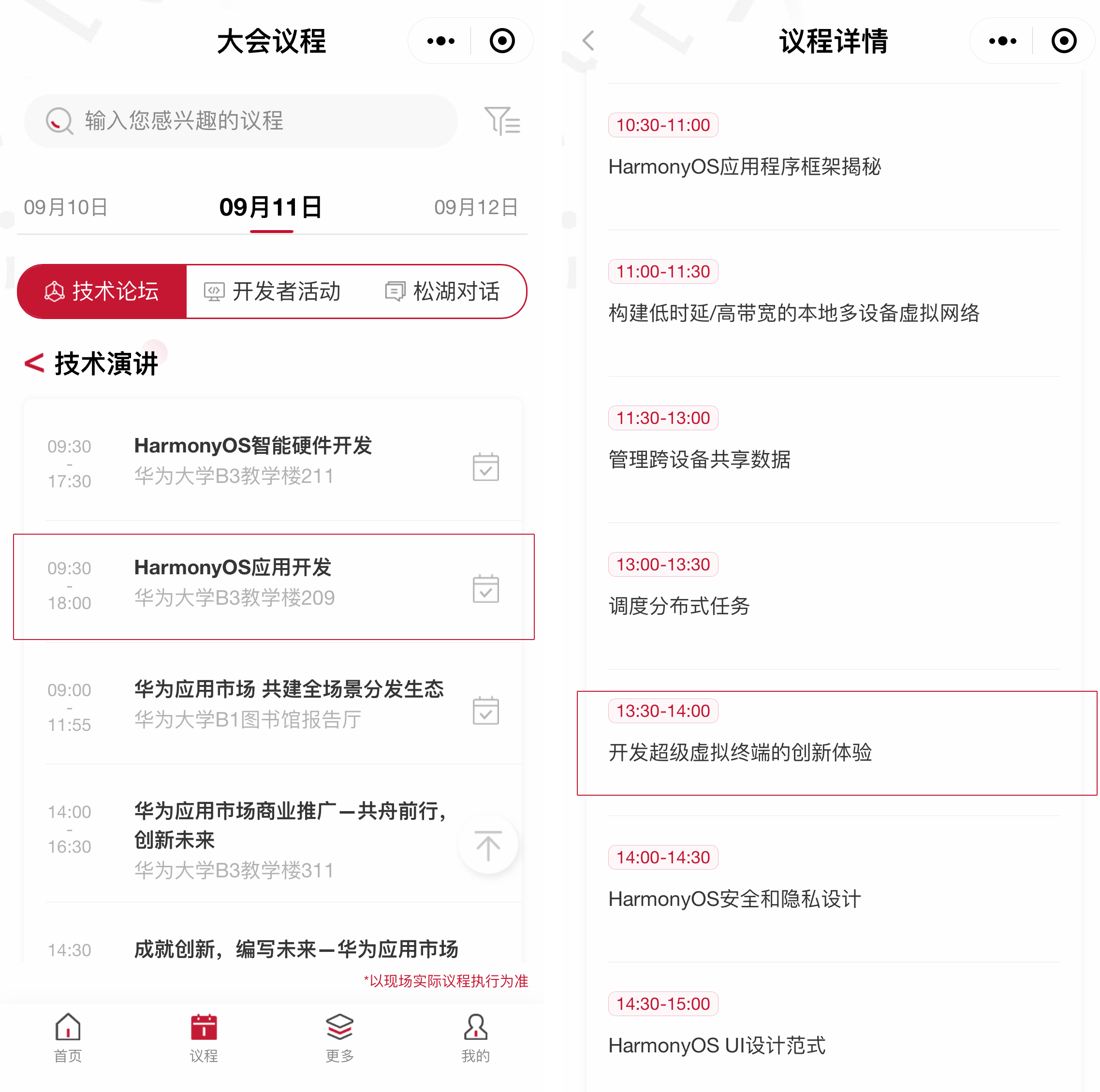This screenshot has height=1092, width=1100.
Task: Add 华为应用市场 共建全场景分发生态 to my schedule
Action: 485,710
